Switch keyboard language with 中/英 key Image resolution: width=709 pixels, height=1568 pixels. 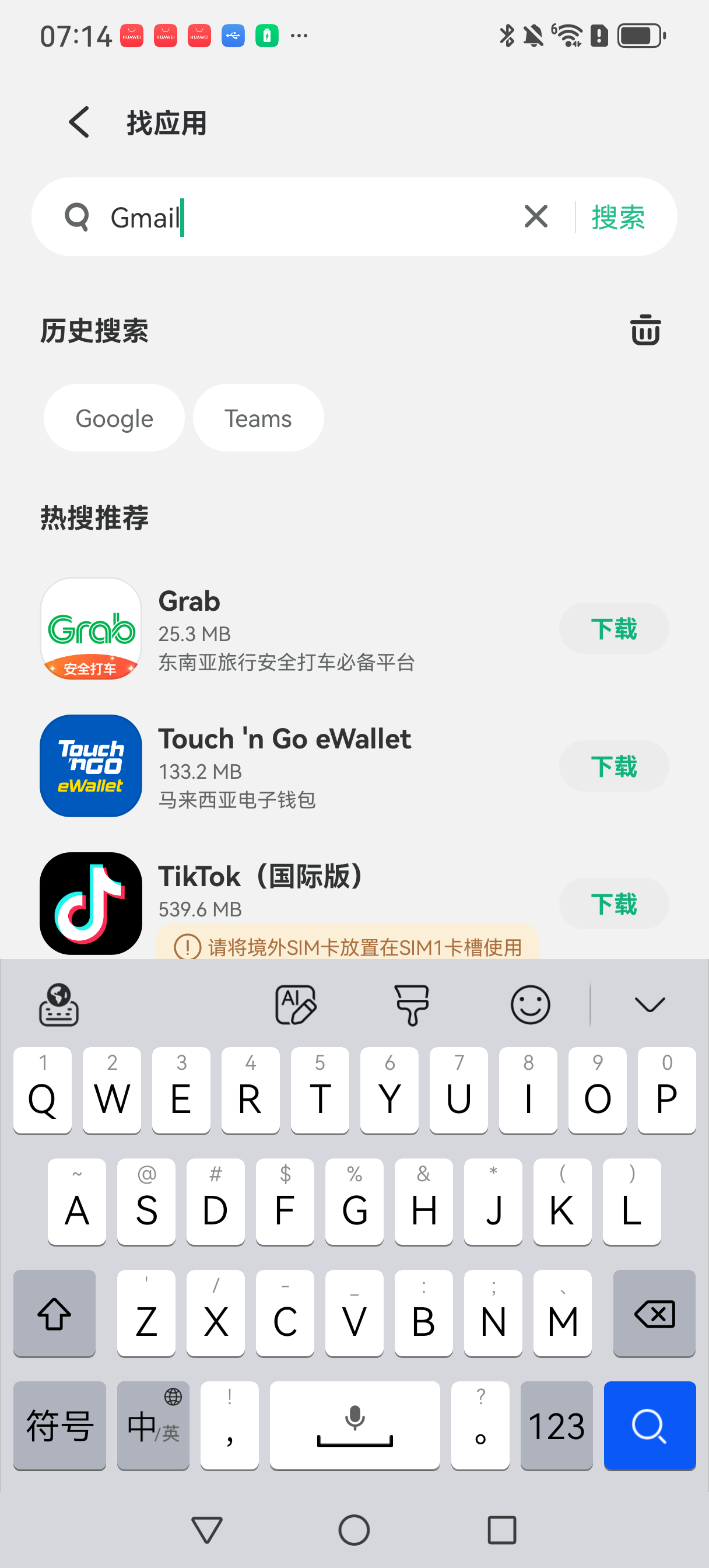tap(153, 1426)
